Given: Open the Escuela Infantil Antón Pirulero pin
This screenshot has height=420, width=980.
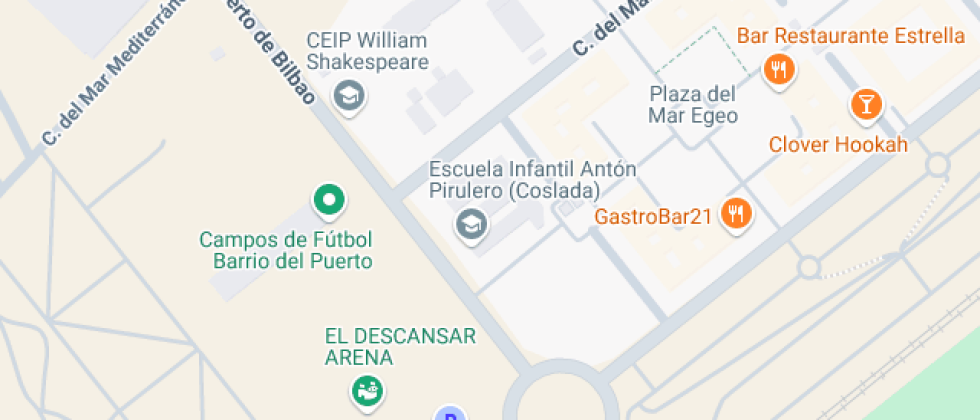Looking at the screenshot, I should [470, 224].
